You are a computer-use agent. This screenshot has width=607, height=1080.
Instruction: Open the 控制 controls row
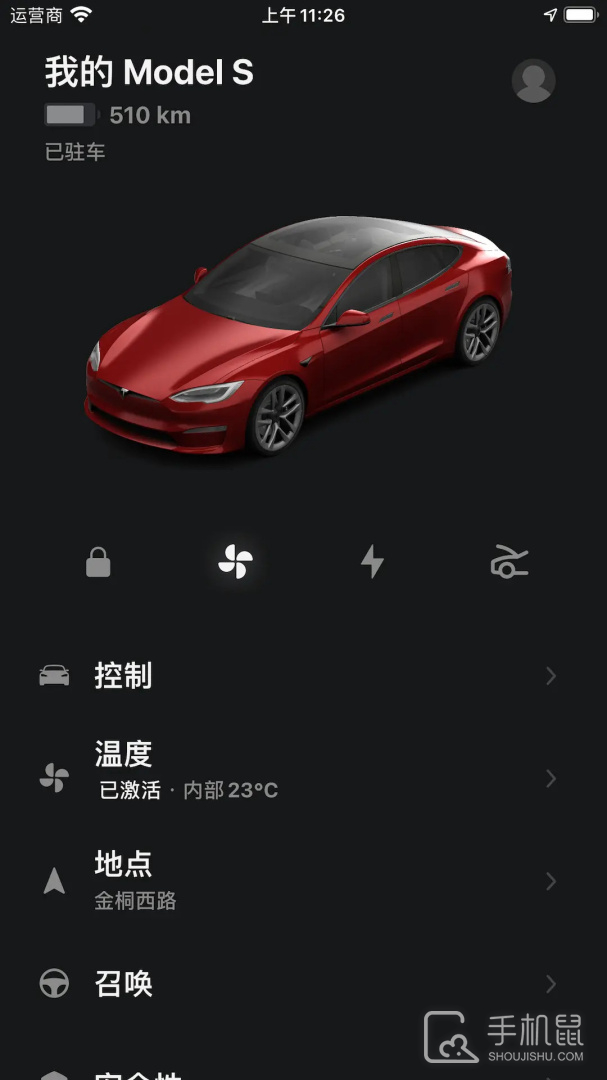coord(300,676)
